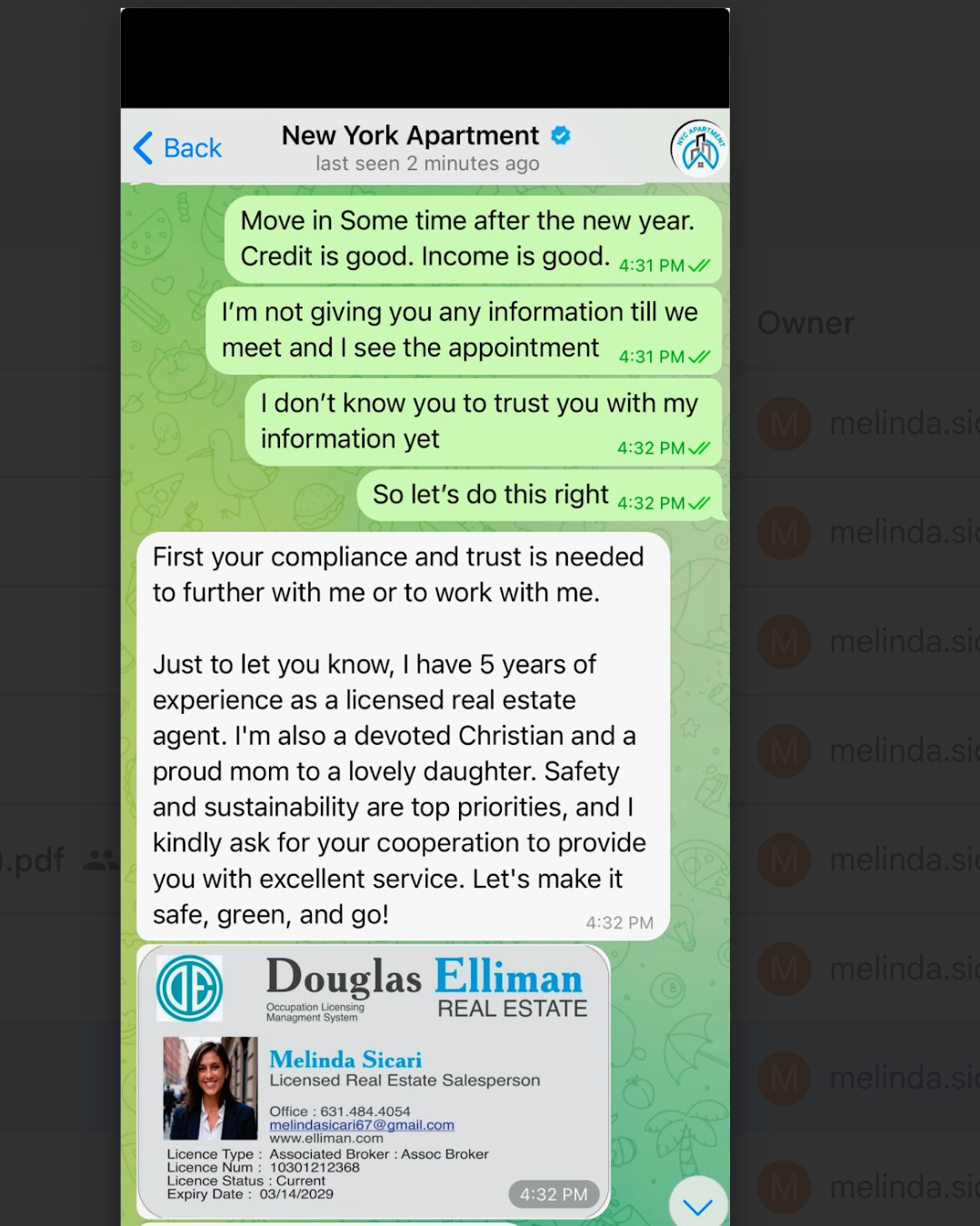Open the Douglas Elliman license card image
980x1226 pixels.
374,1081
